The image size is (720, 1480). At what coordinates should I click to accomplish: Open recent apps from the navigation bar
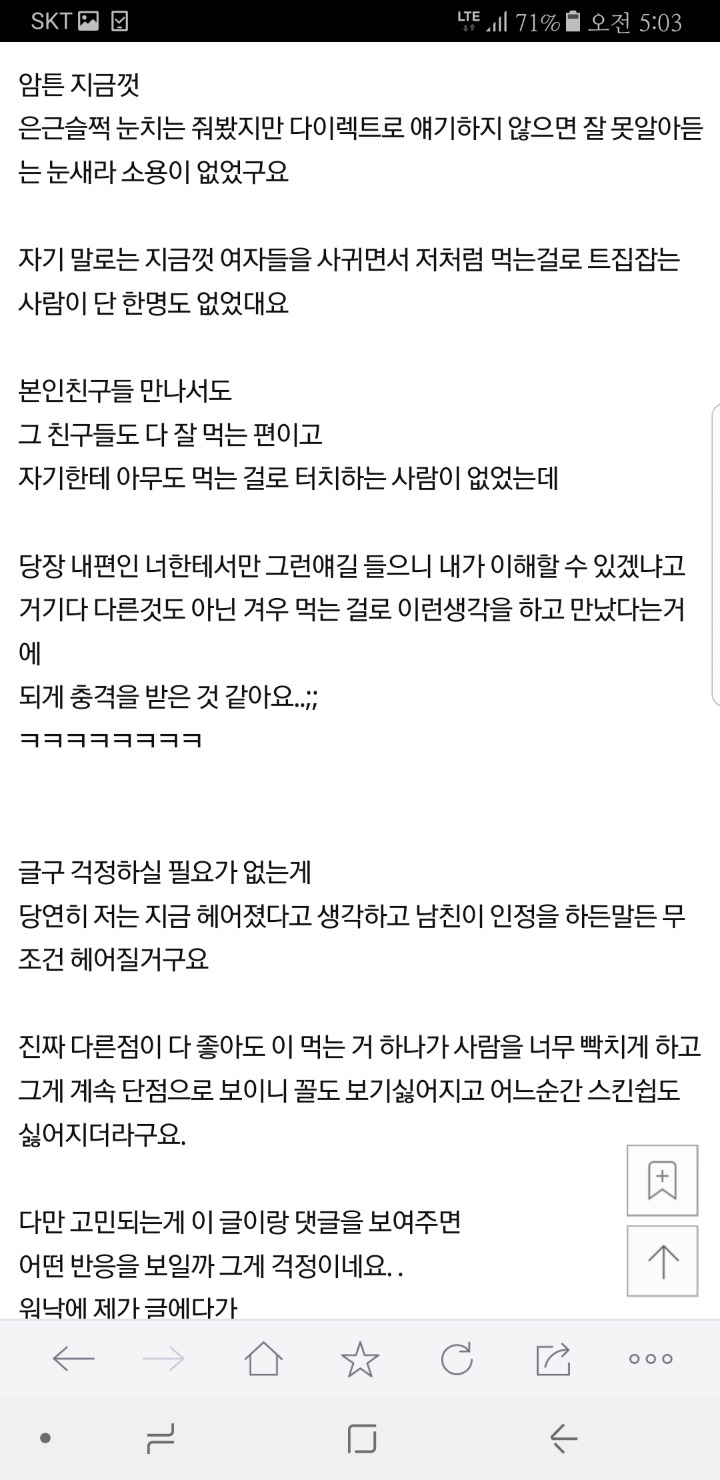coord(160,1438)
